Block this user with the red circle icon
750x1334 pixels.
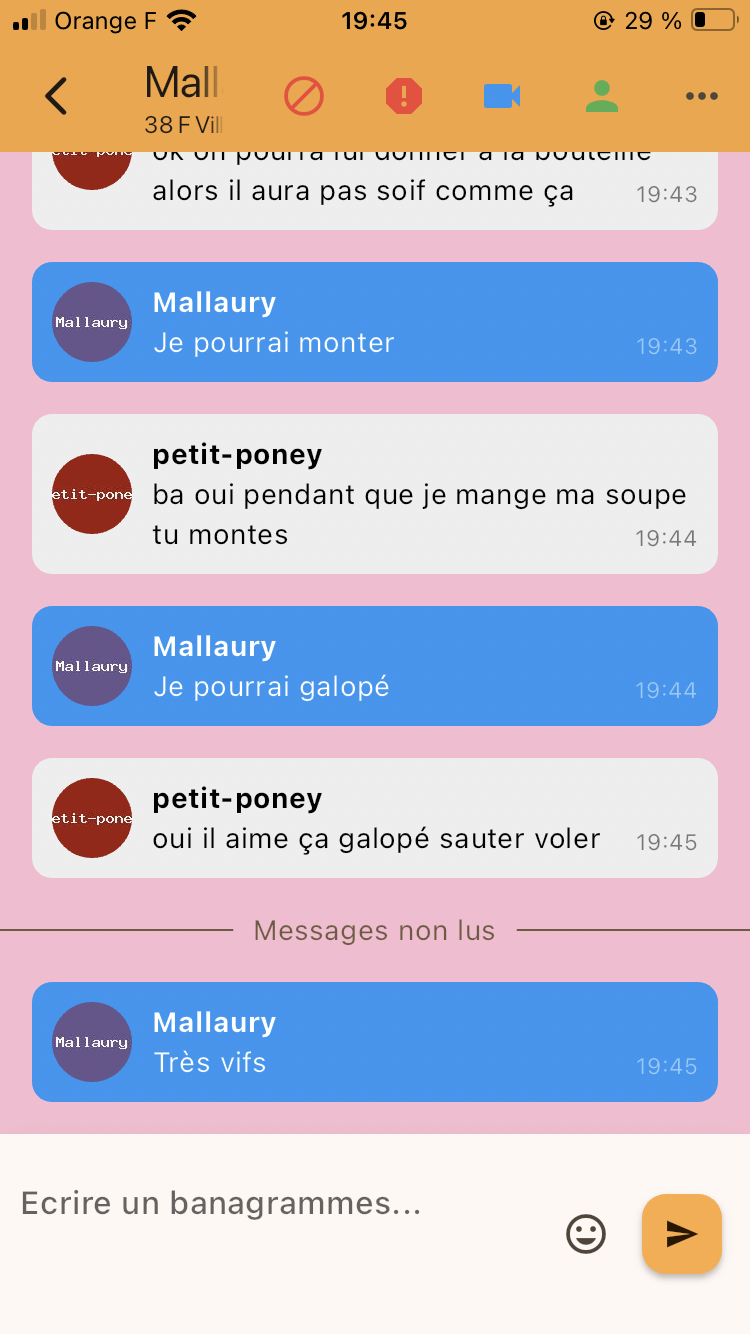(x=304, y=96)
